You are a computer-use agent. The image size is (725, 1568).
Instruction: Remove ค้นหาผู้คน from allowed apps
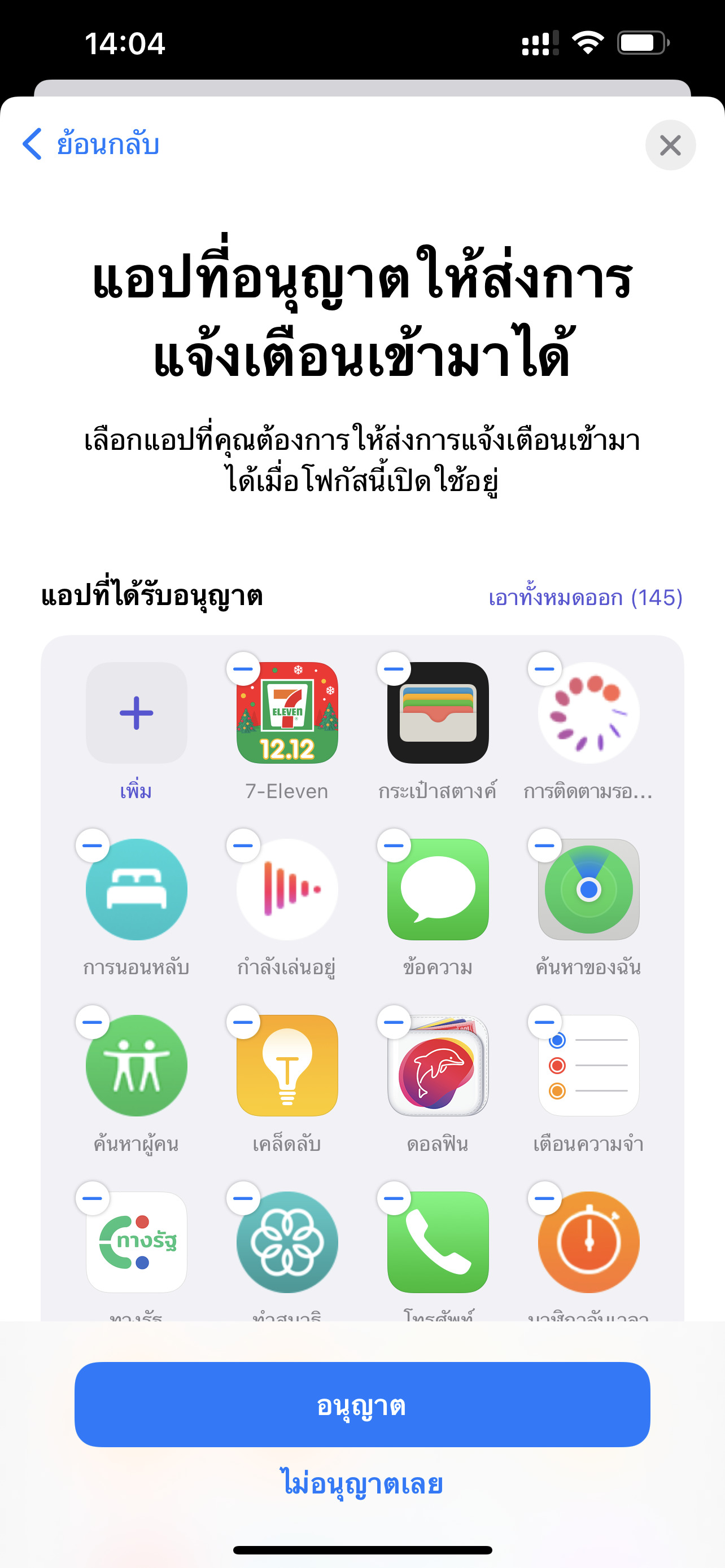[x=93, y=1022]
